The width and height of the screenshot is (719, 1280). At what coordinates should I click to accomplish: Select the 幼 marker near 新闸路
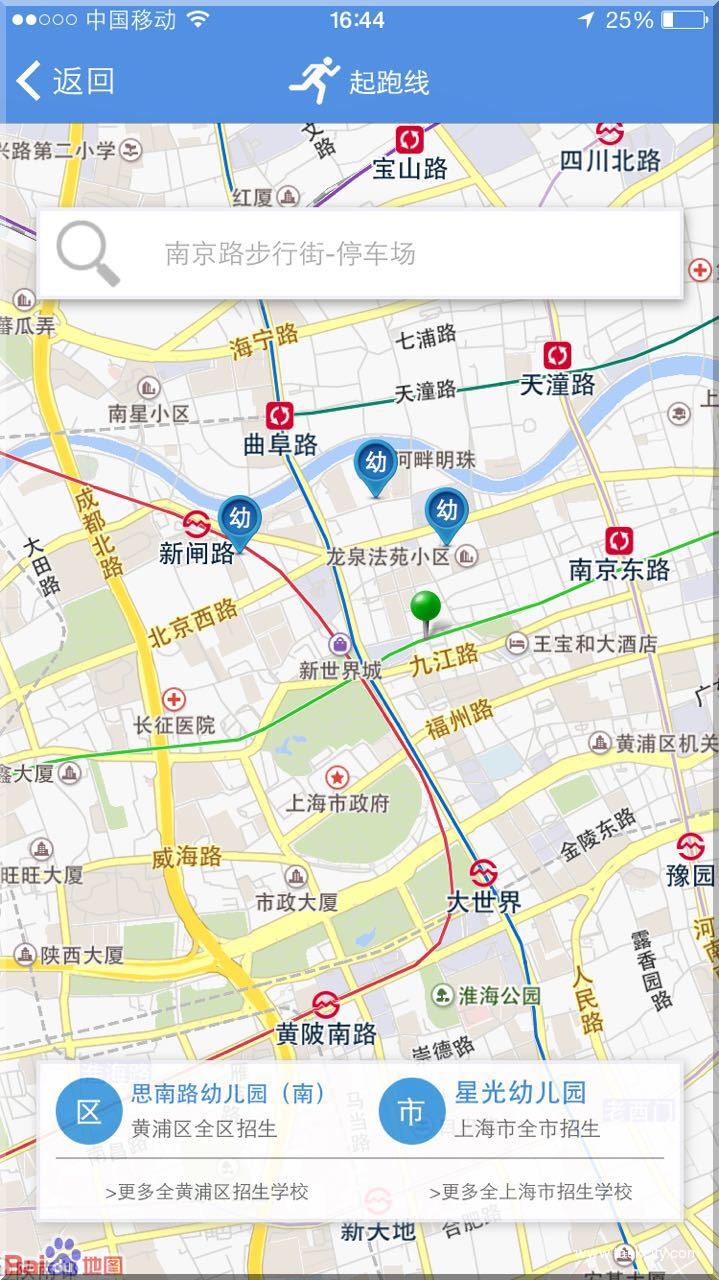[x=239, y=520]
